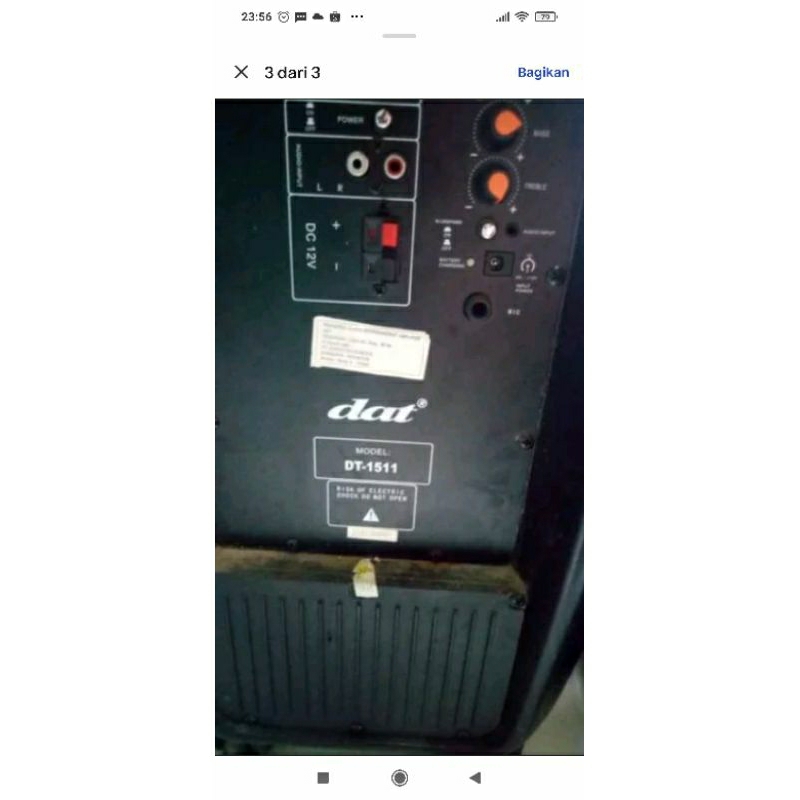Screen dimensions: 800x800
Task: Tap Bagikan to share the photo
Action: point(543,72)
